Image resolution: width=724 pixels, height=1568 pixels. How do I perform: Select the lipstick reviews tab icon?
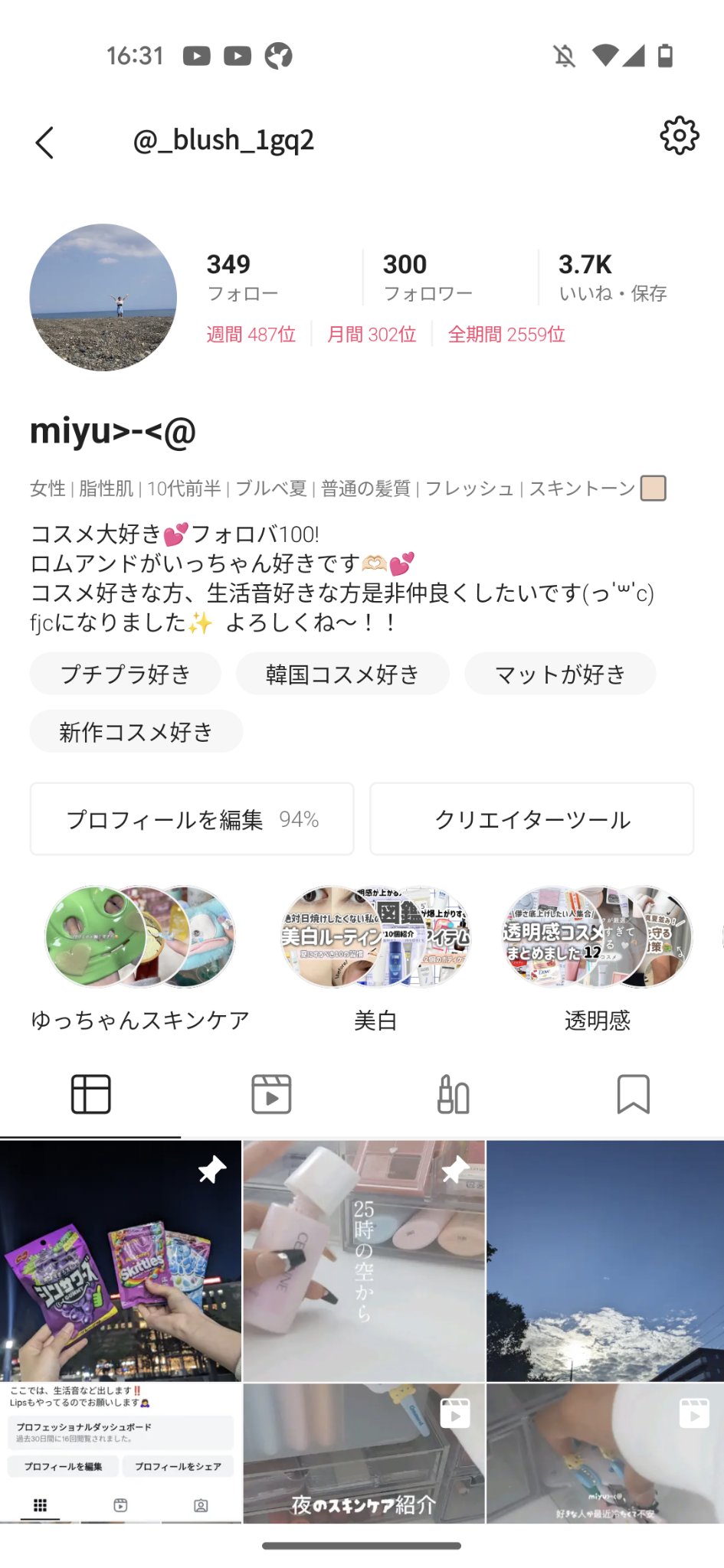[x=452, y=1095]
